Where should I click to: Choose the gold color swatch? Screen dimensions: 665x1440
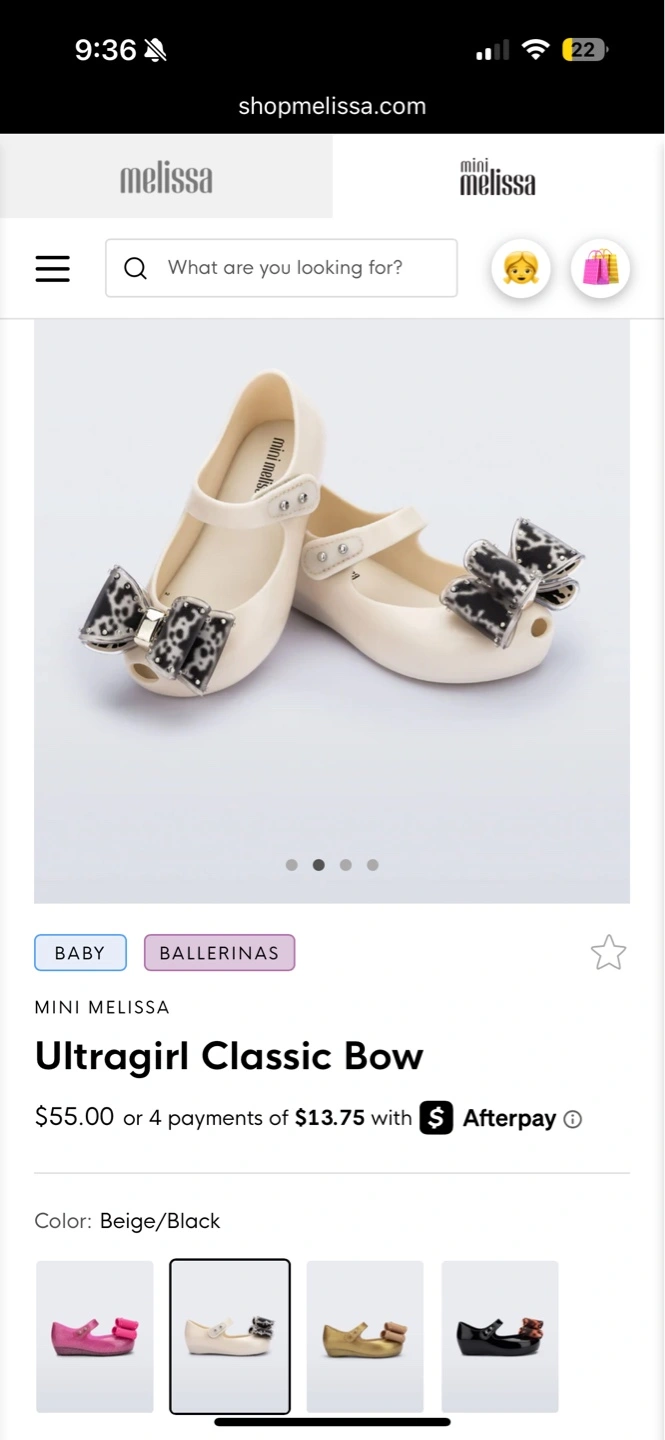point(365,1336)
